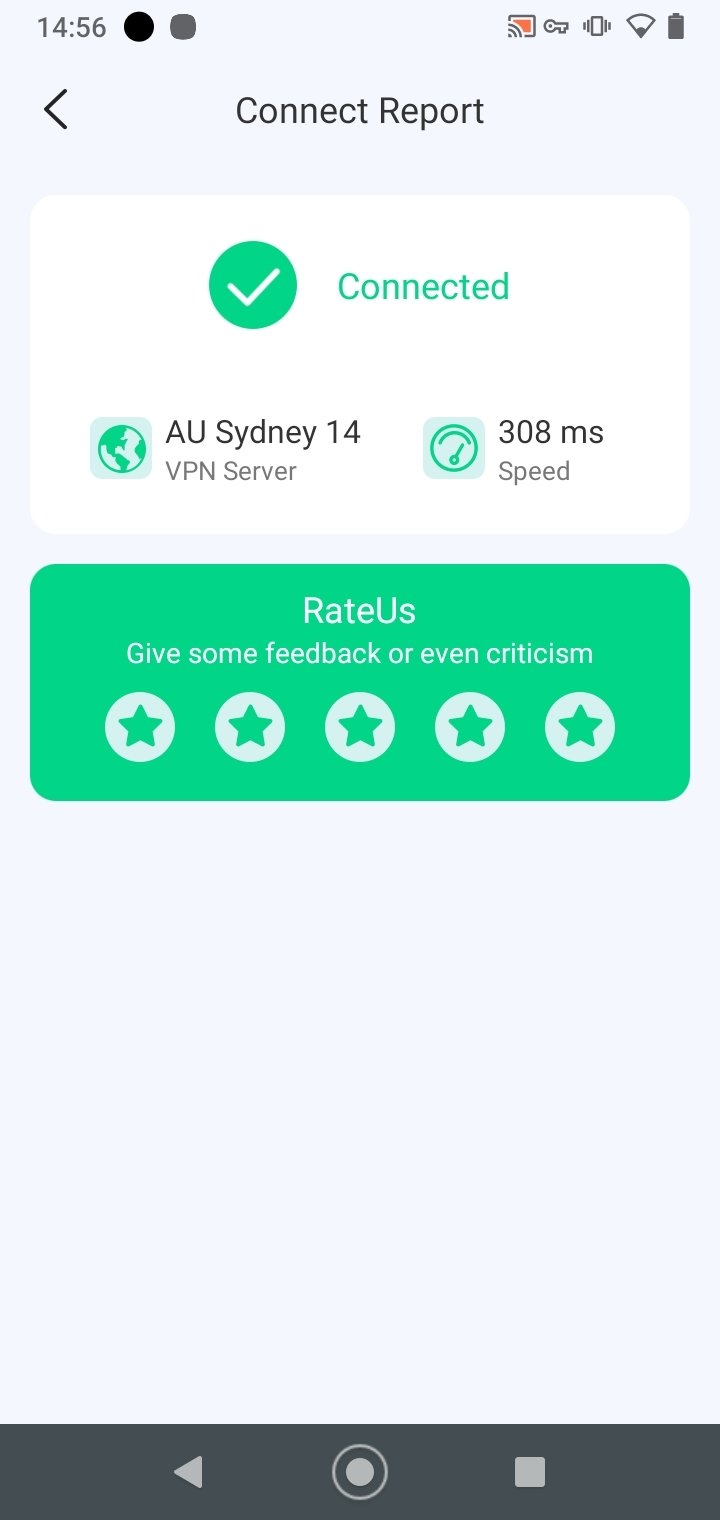Choose the fourth star rating
Screen dimensions: 720x1520
coord(470,727)
